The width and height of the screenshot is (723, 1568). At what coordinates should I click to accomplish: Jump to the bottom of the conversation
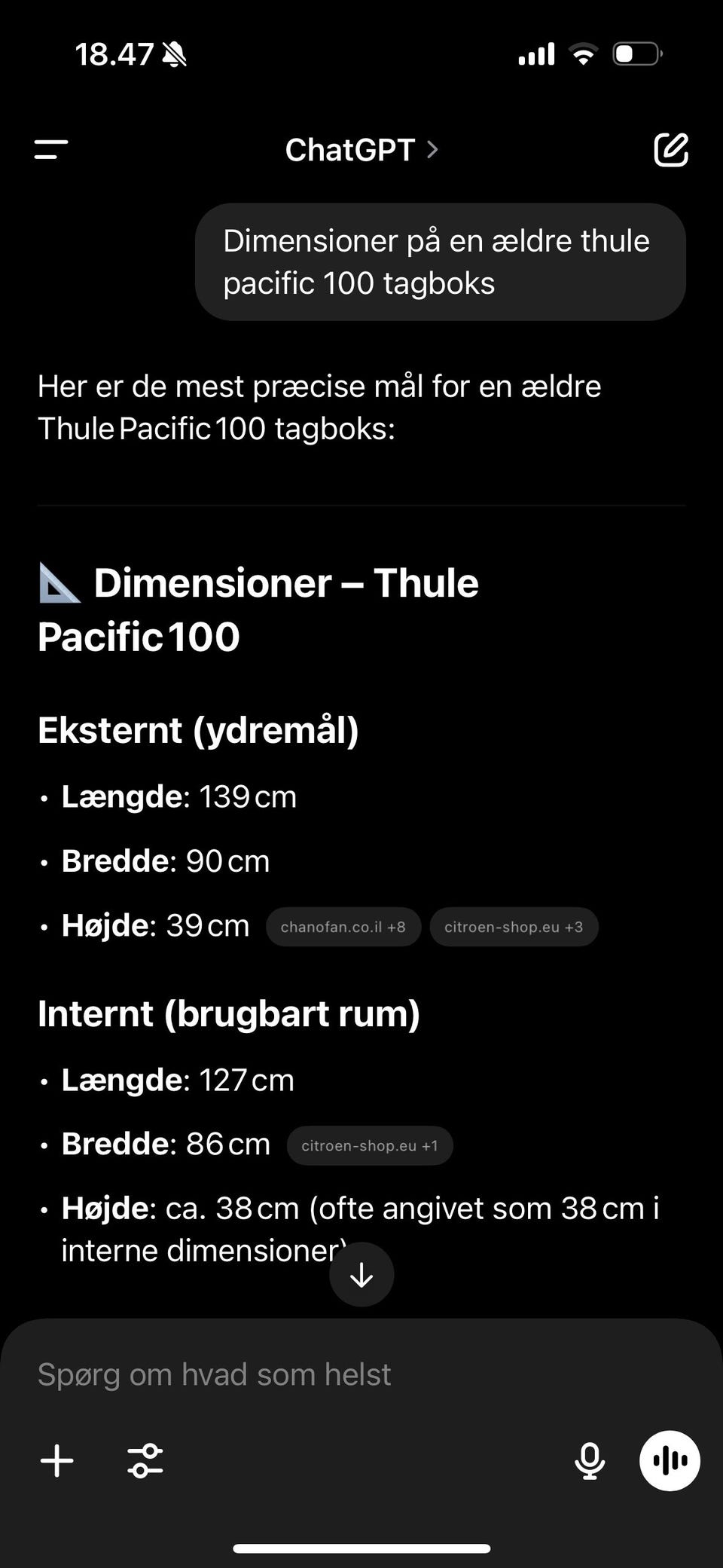pyautogui.click(x=361, y=1275)
